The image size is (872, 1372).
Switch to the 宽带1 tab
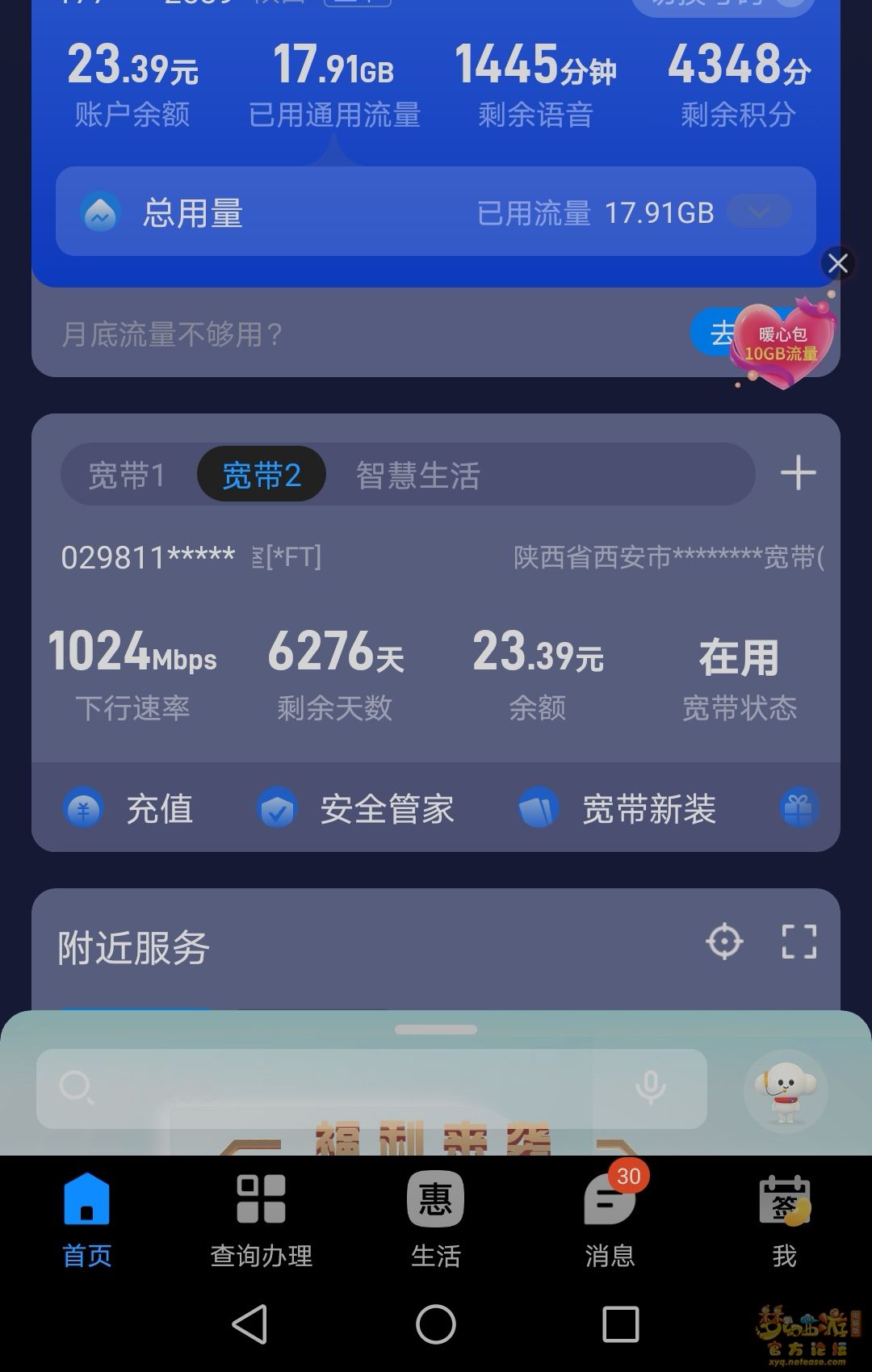pos(127,475)
